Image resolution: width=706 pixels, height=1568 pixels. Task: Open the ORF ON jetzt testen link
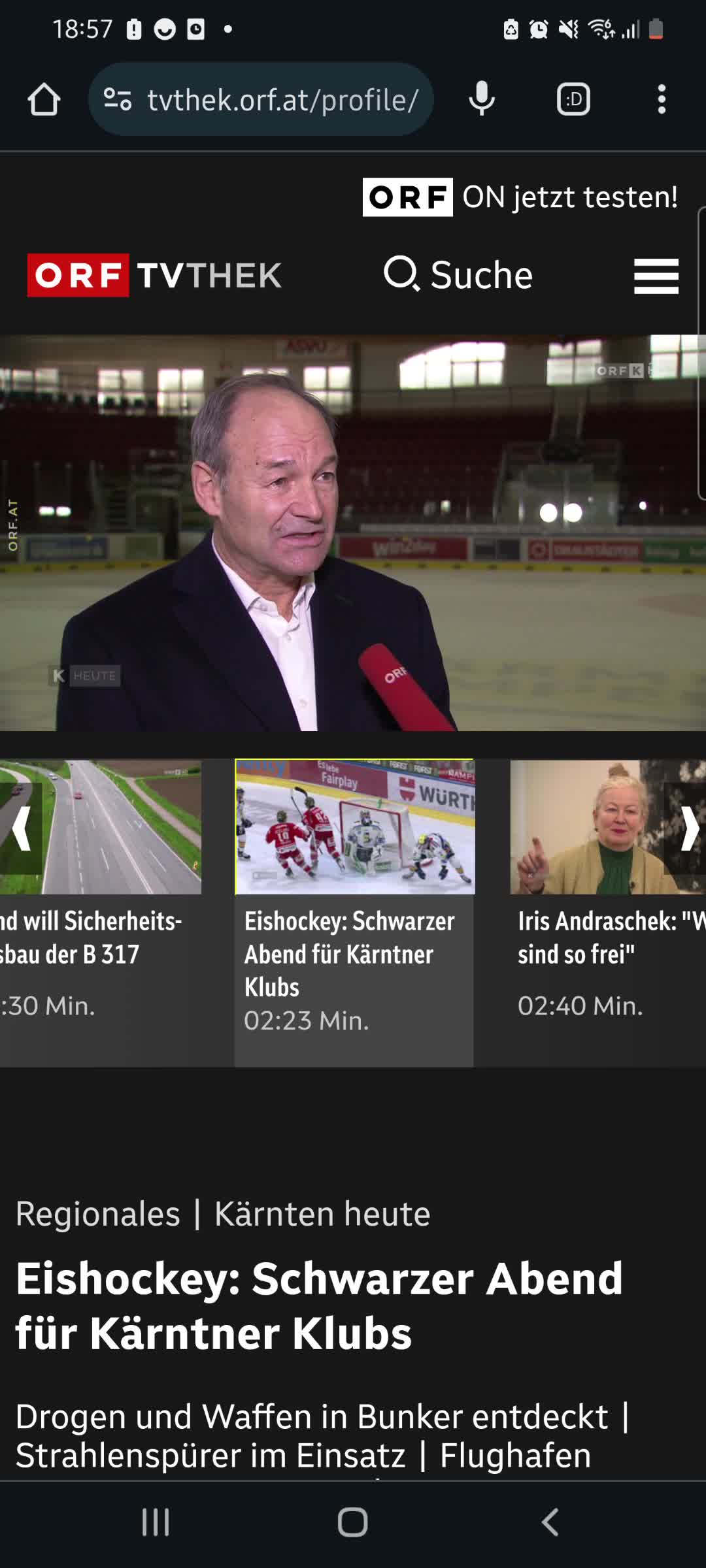click(x=520, y=197)
